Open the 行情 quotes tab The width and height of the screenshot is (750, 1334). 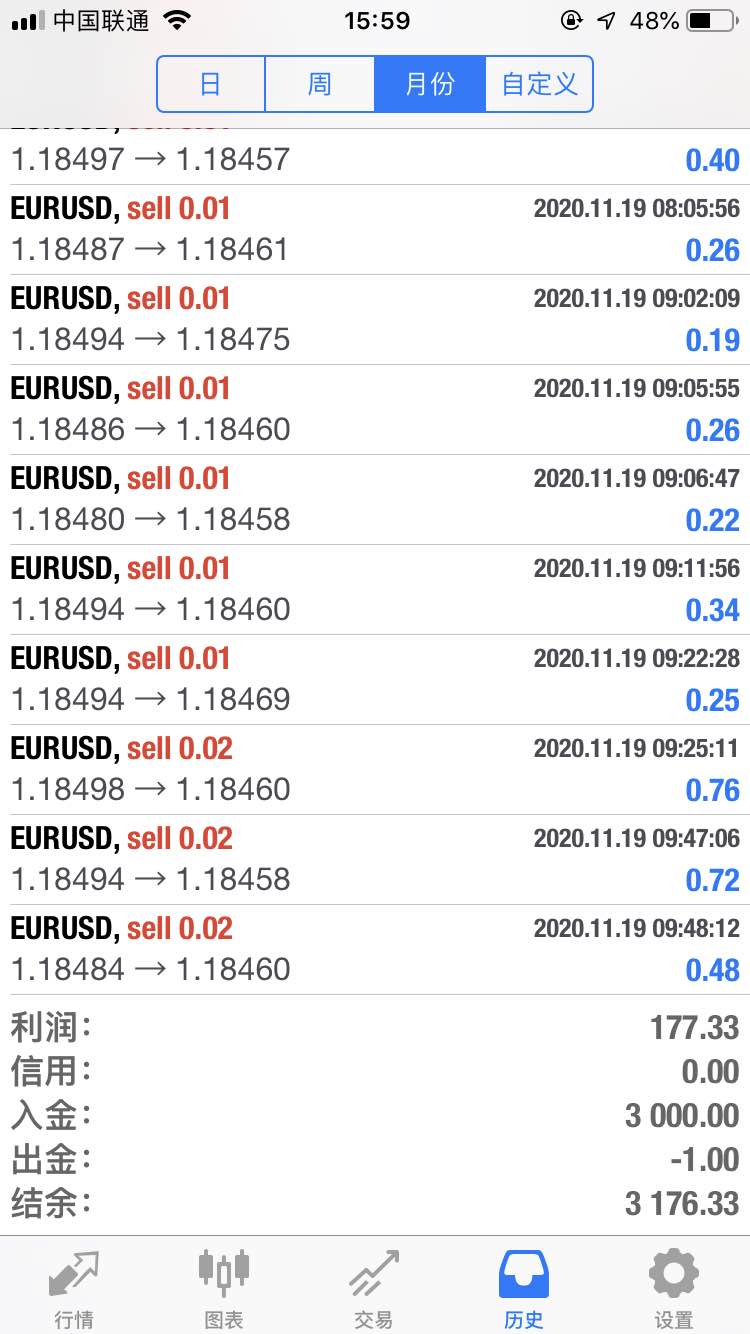pos(75,1287)
